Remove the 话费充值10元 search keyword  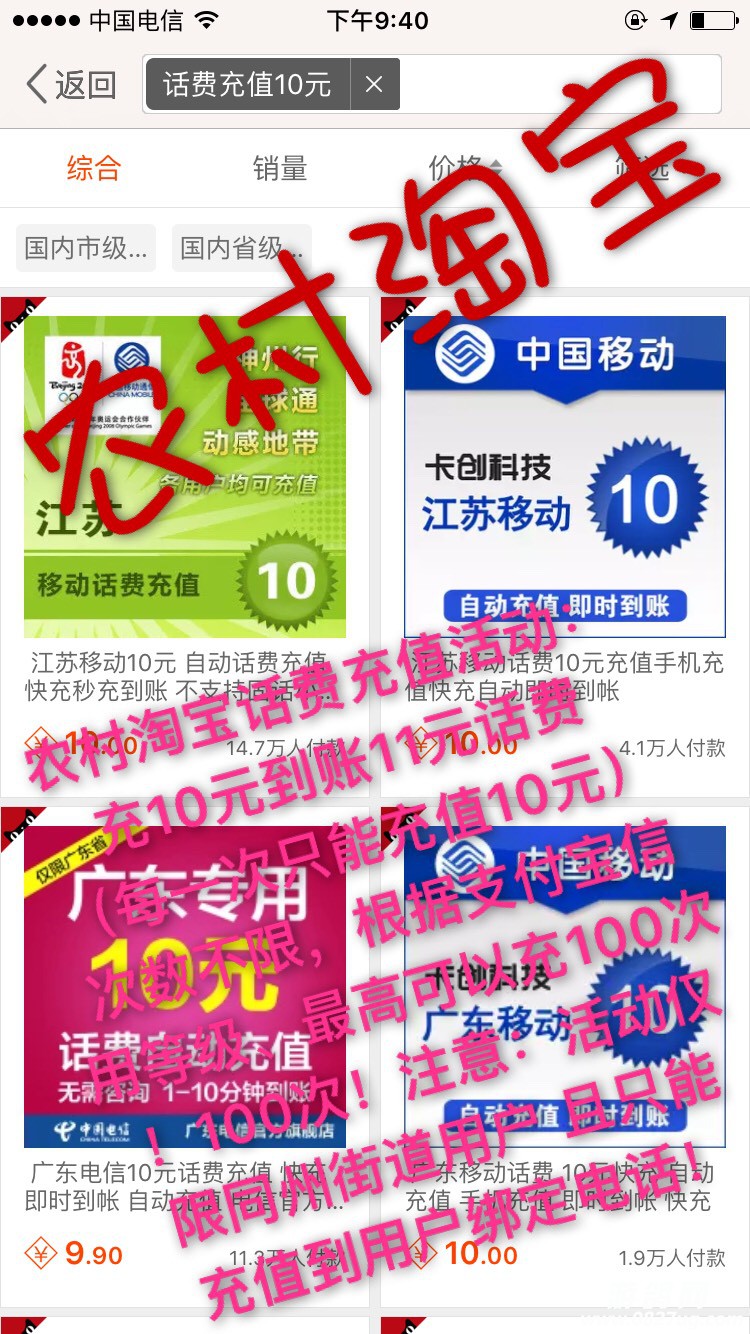374,85
